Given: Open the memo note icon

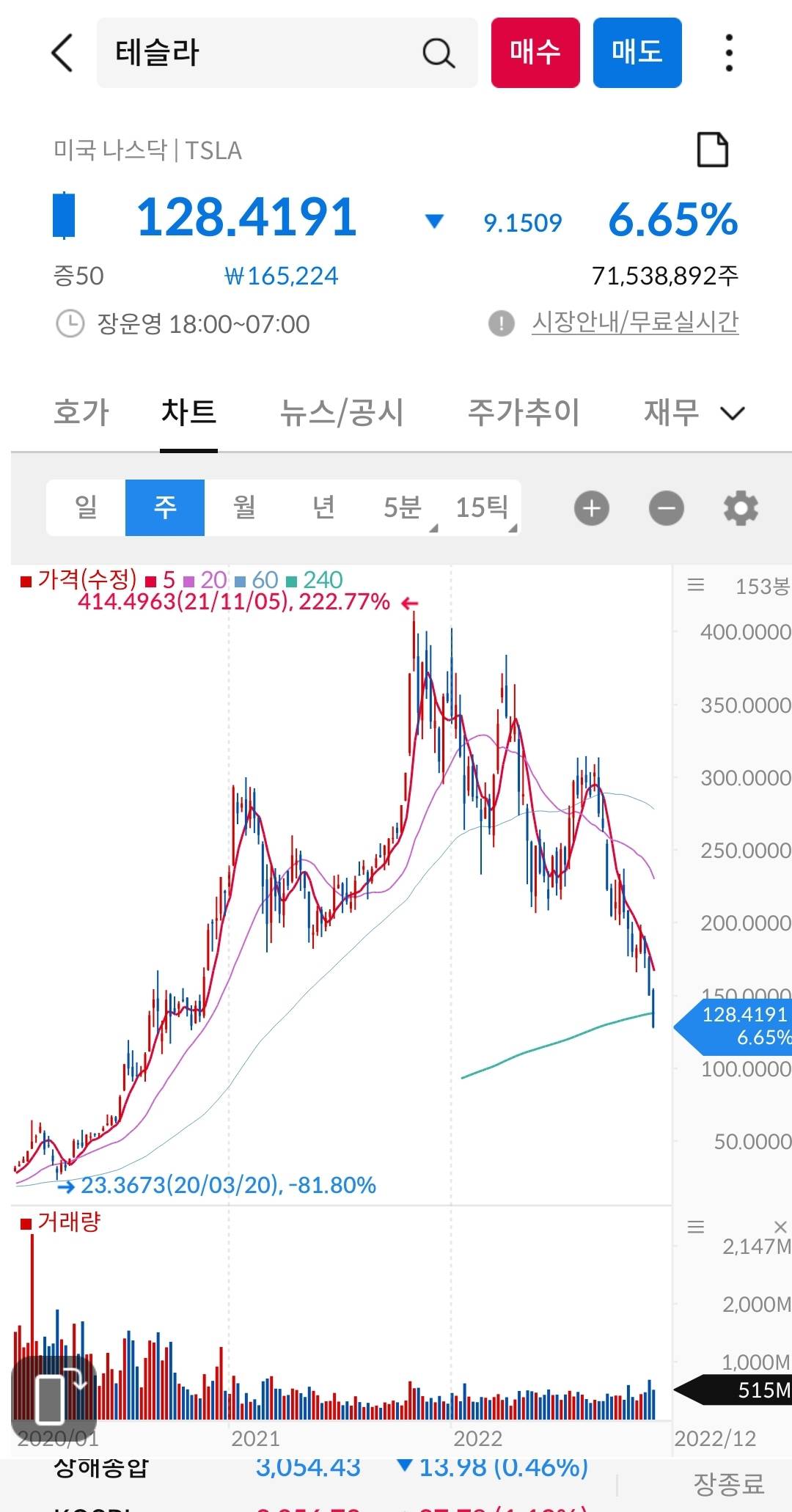Looking at the screenshot, I should [712, 150].
